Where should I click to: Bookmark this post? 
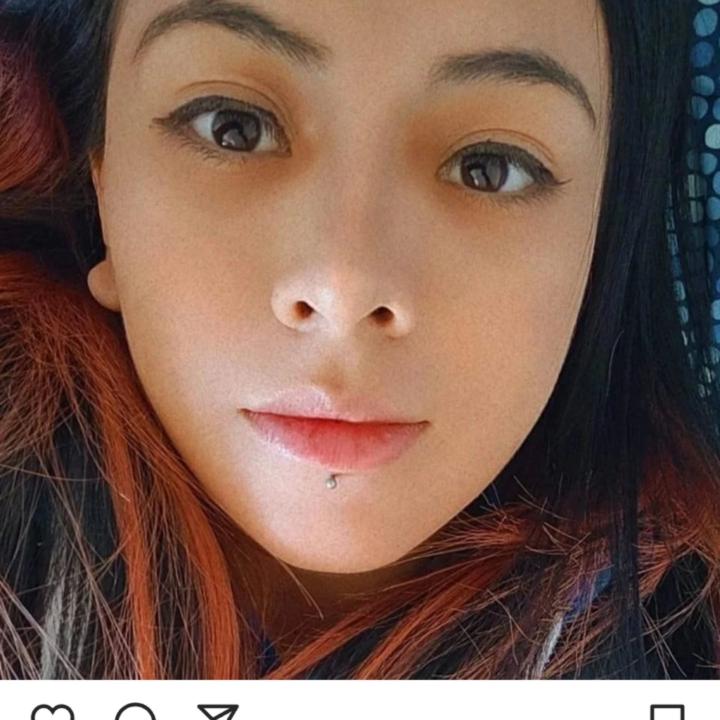(667, 713)
